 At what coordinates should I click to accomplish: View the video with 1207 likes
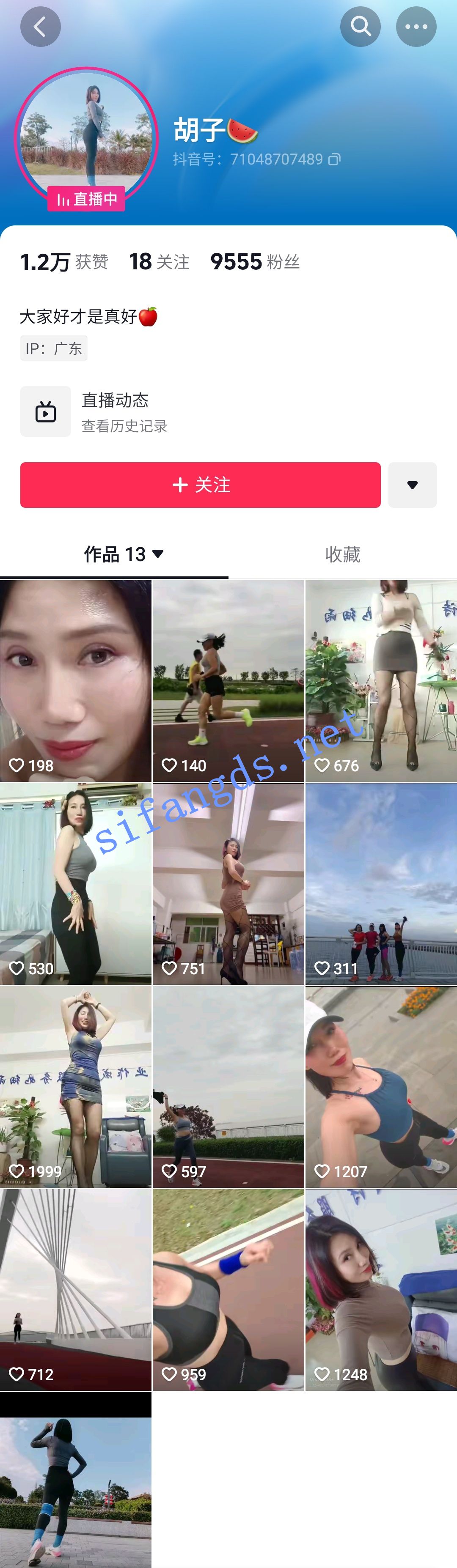click(381, 1086)
